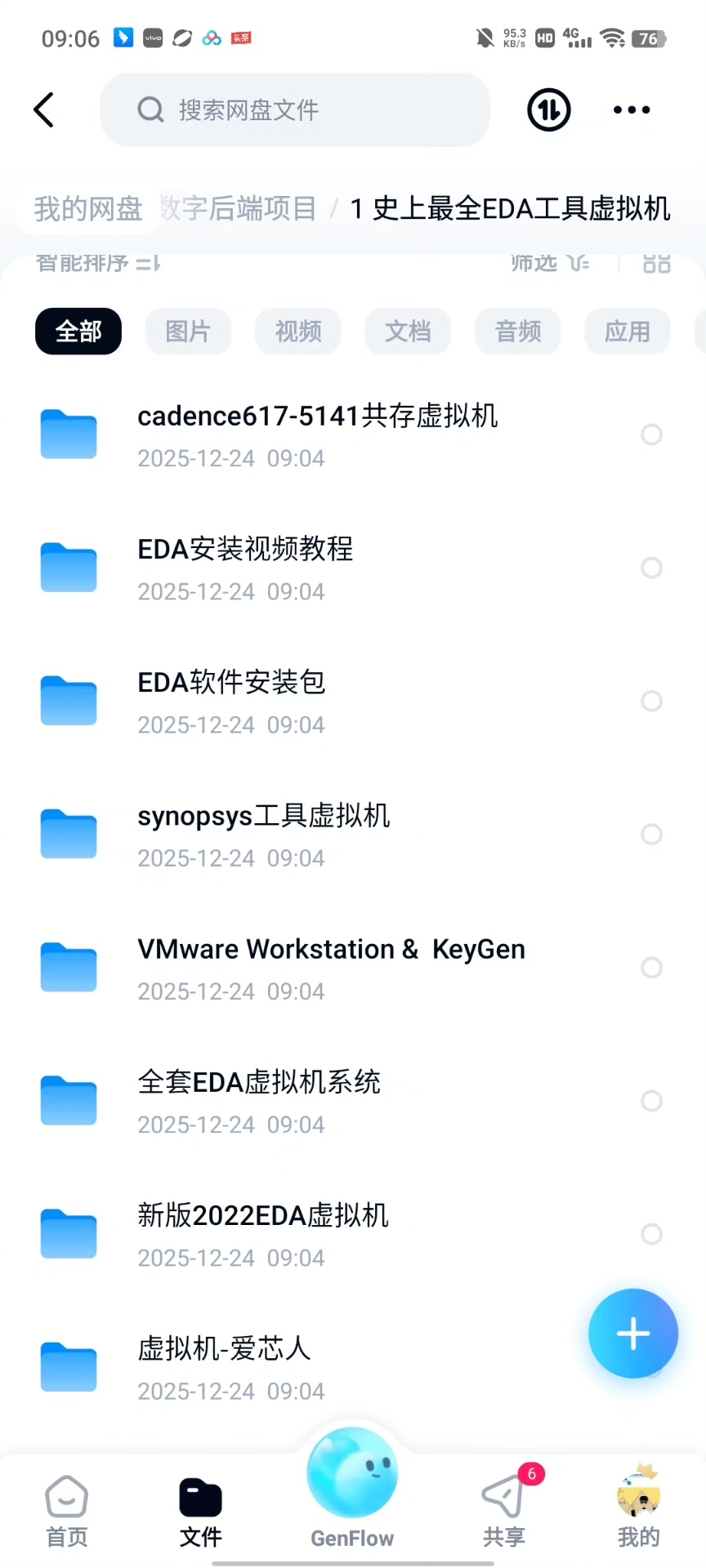706x1568 pixels.
Task: Tap the blue plus add button
Action: click(x=633, y=1334)
